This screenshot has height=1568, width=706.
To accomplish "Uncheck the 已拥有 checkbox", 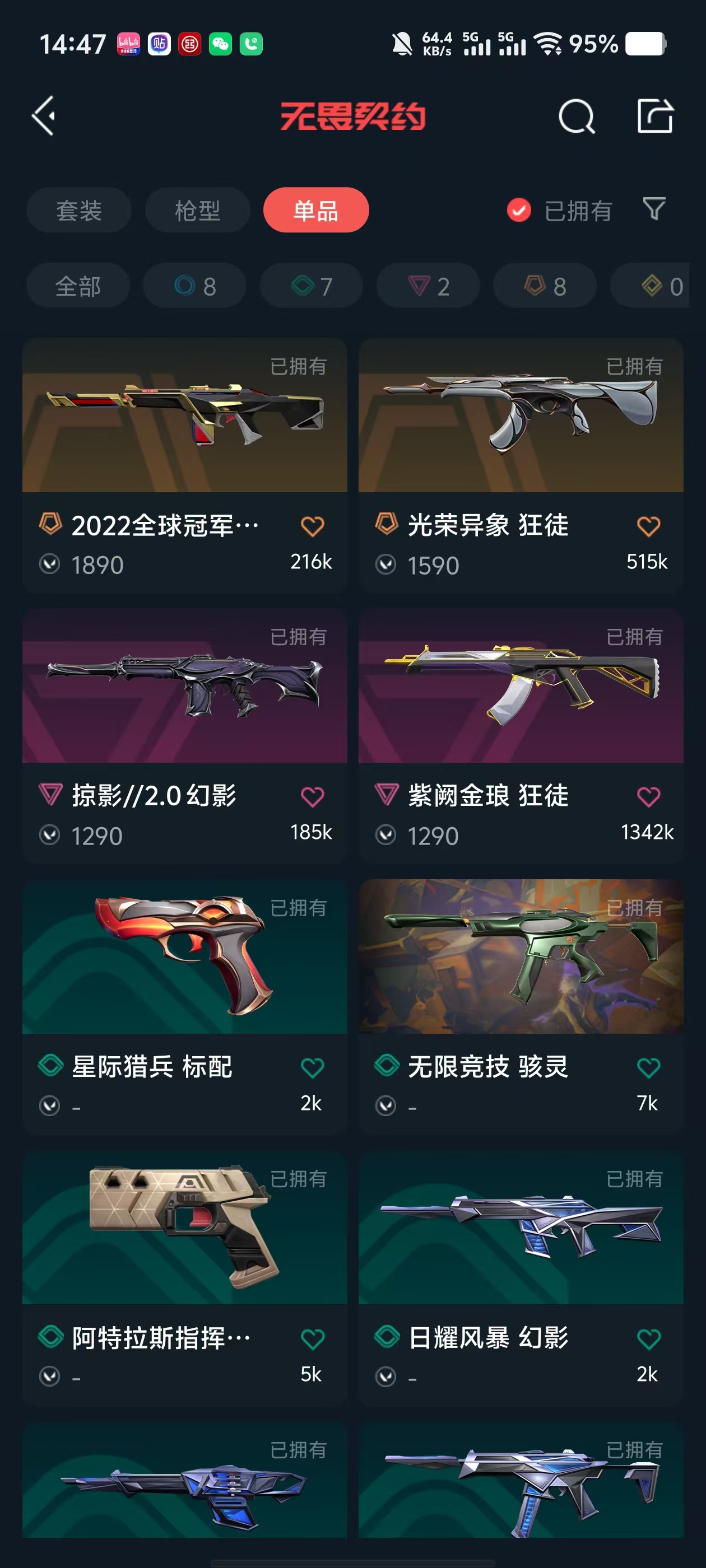I will point(519,211).
